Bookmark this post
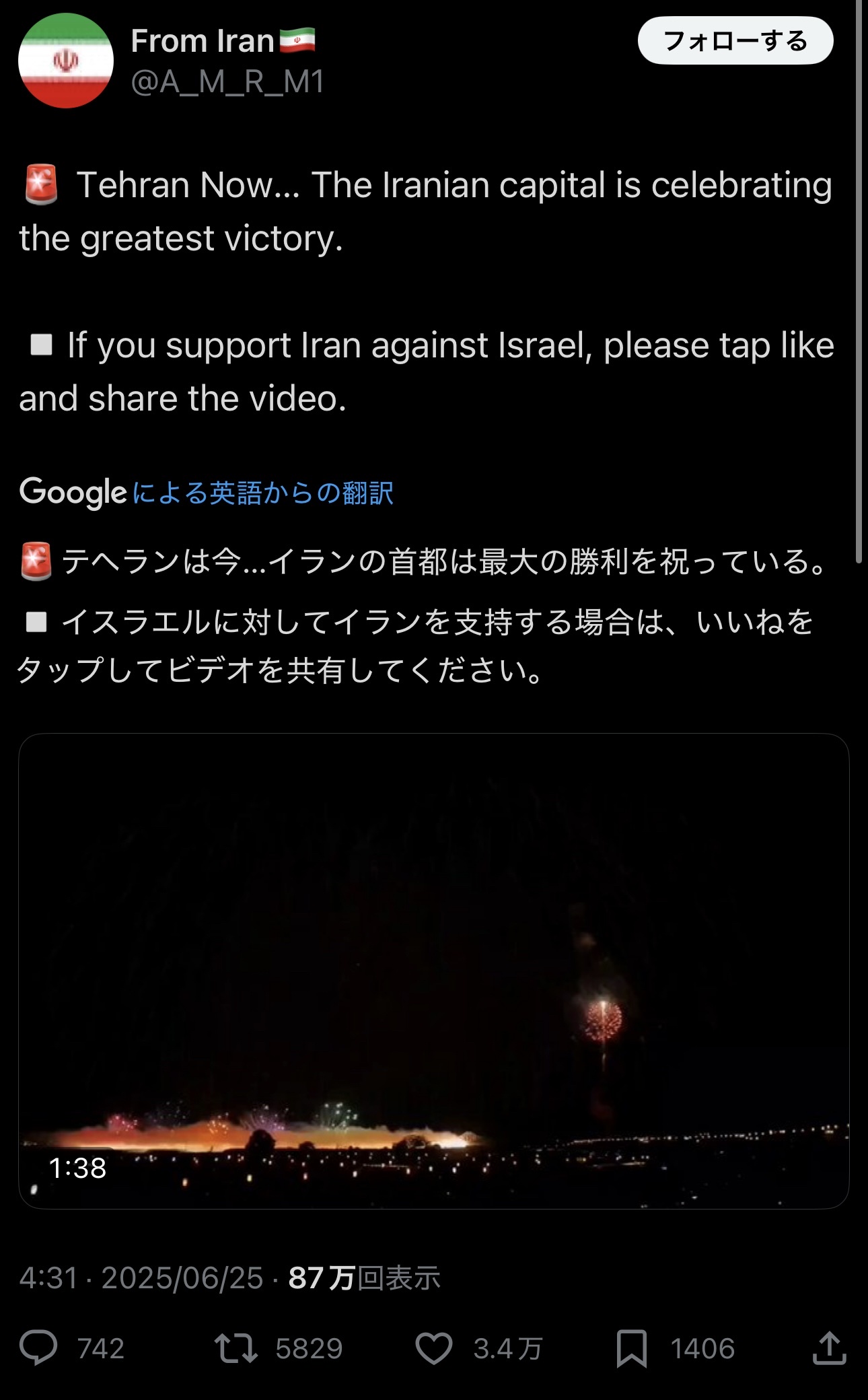Screen dimensions: 868x1400 (631, 1348)
